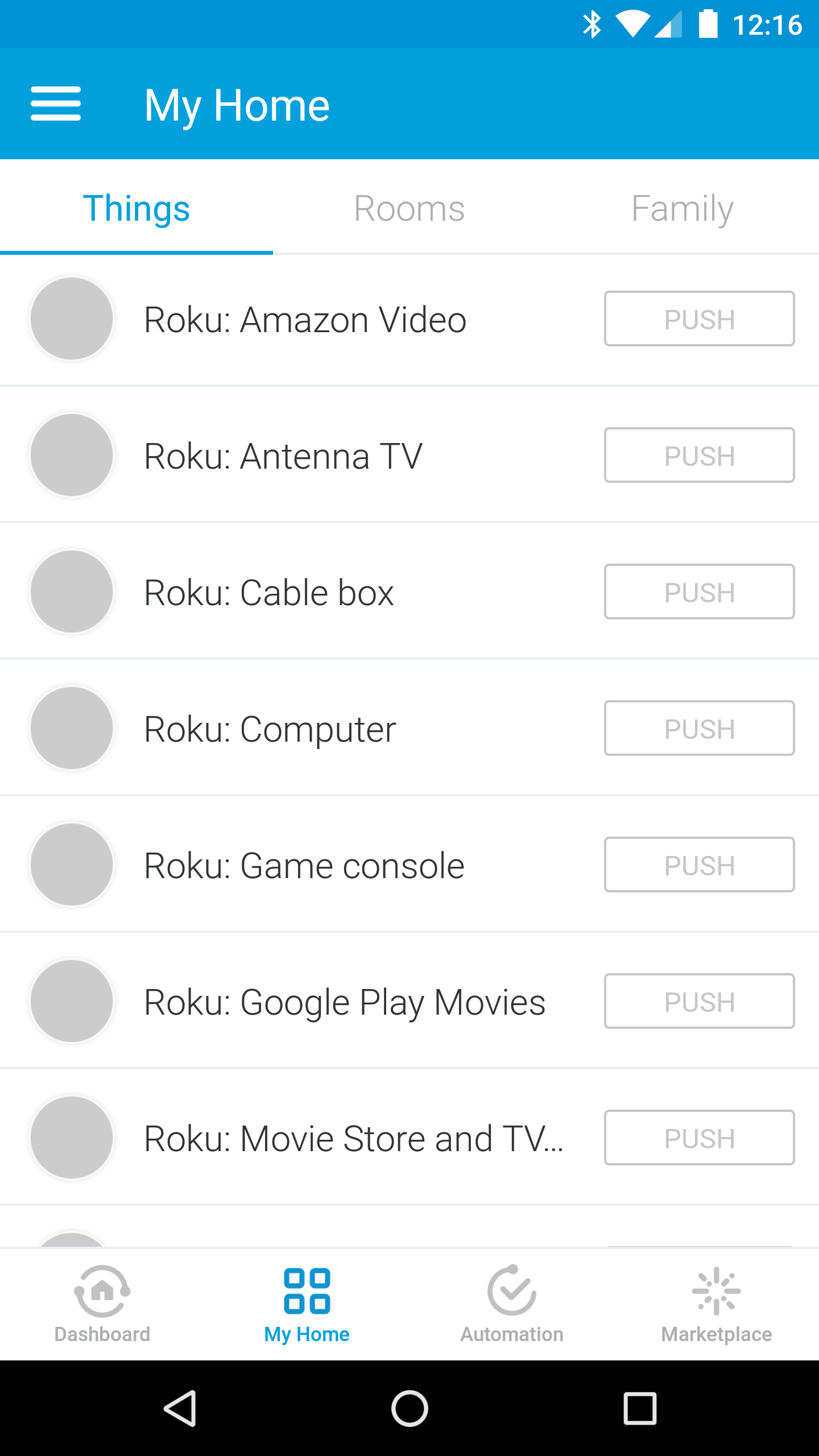Tap PUSH for Roku: Movie Store and TV
Viewport: 819px width, 1456px height.
[x=699, y=1137]
